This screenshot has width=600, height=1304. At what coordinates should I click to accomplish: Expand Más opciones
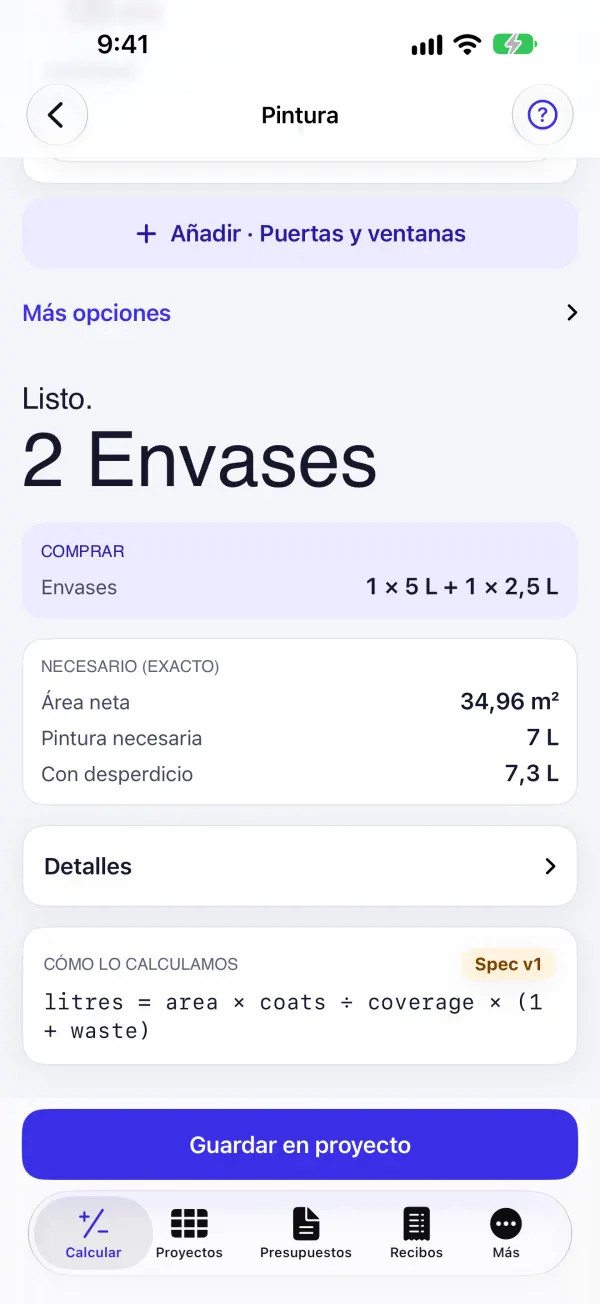[x=300, y=313]
